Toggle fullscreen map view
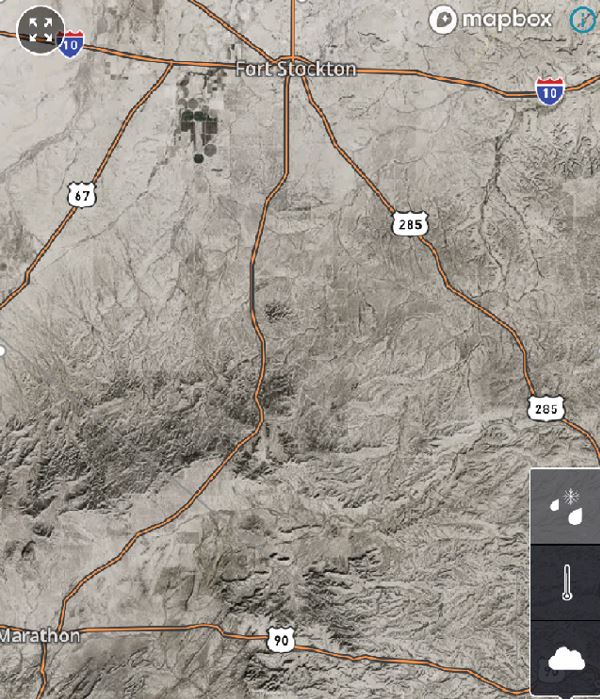Image resolution: width=600 pixels, height=699 pixels. pyautogui.click(x=40, y=30)
